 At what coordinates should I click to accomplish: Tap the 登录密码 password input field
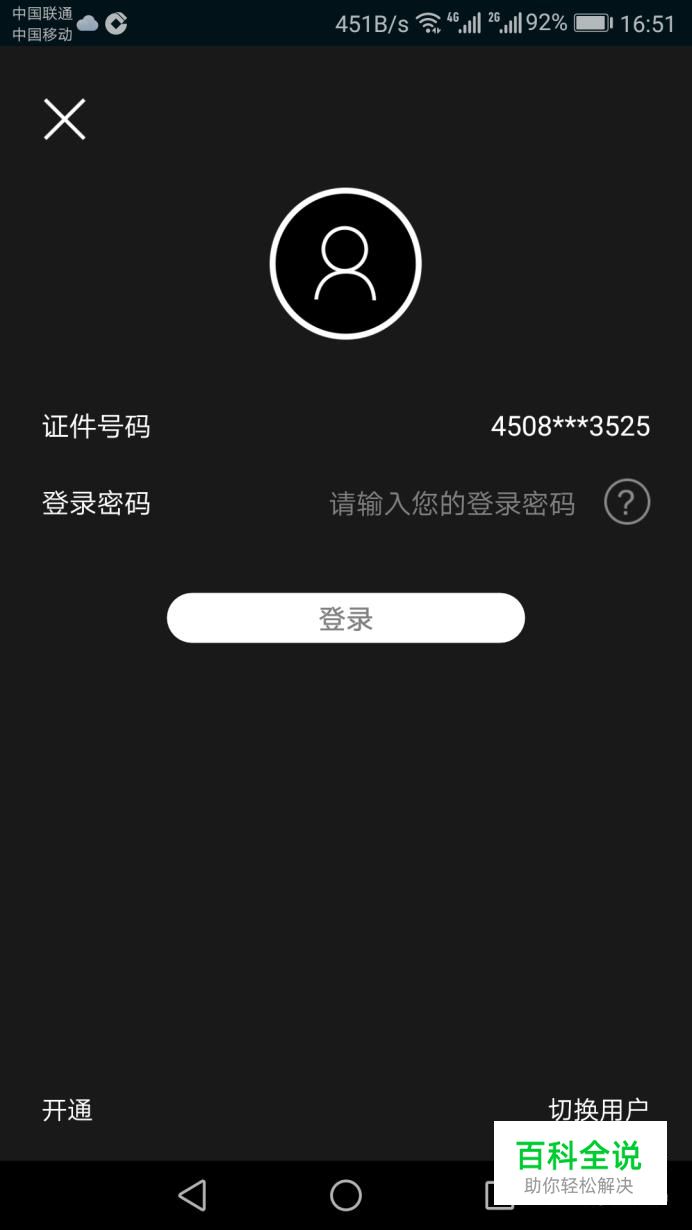tap(452, 503)
